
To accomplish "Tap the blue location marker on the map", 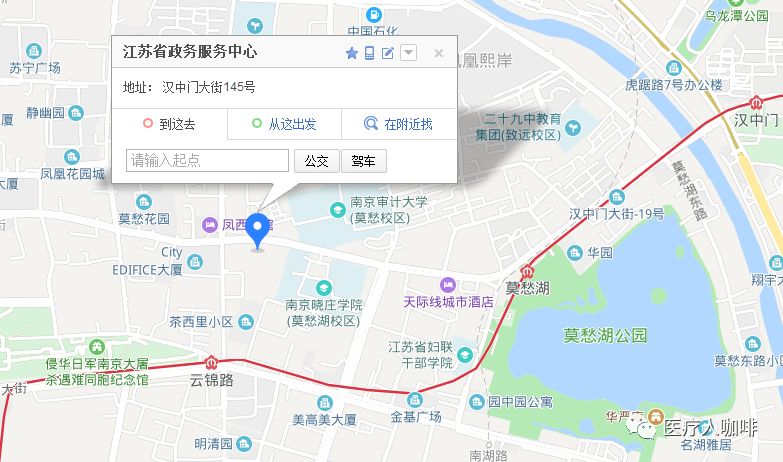I will pyautogui.click(x=259, y=229).
